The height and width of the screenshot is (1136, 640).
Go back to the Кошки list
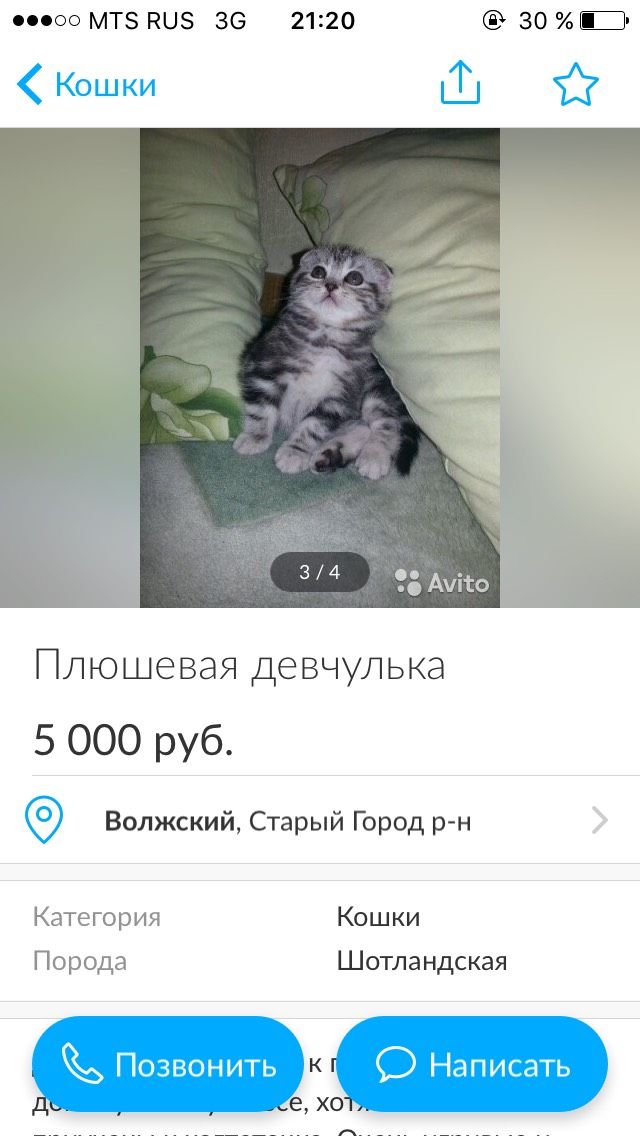tap(86, 85)
